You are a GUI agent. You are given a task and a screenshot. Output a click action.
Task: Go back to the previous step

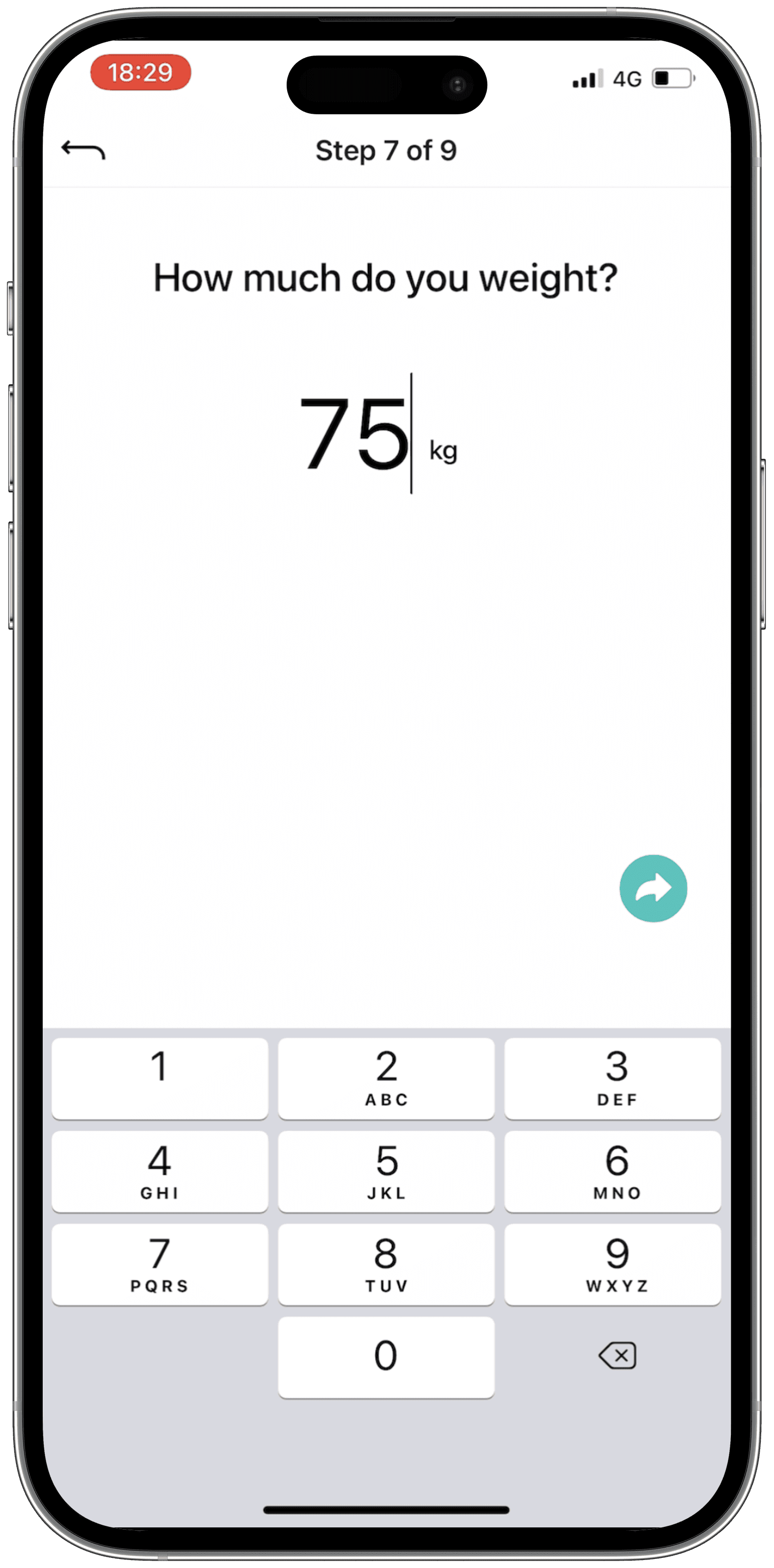coord(83,150)
